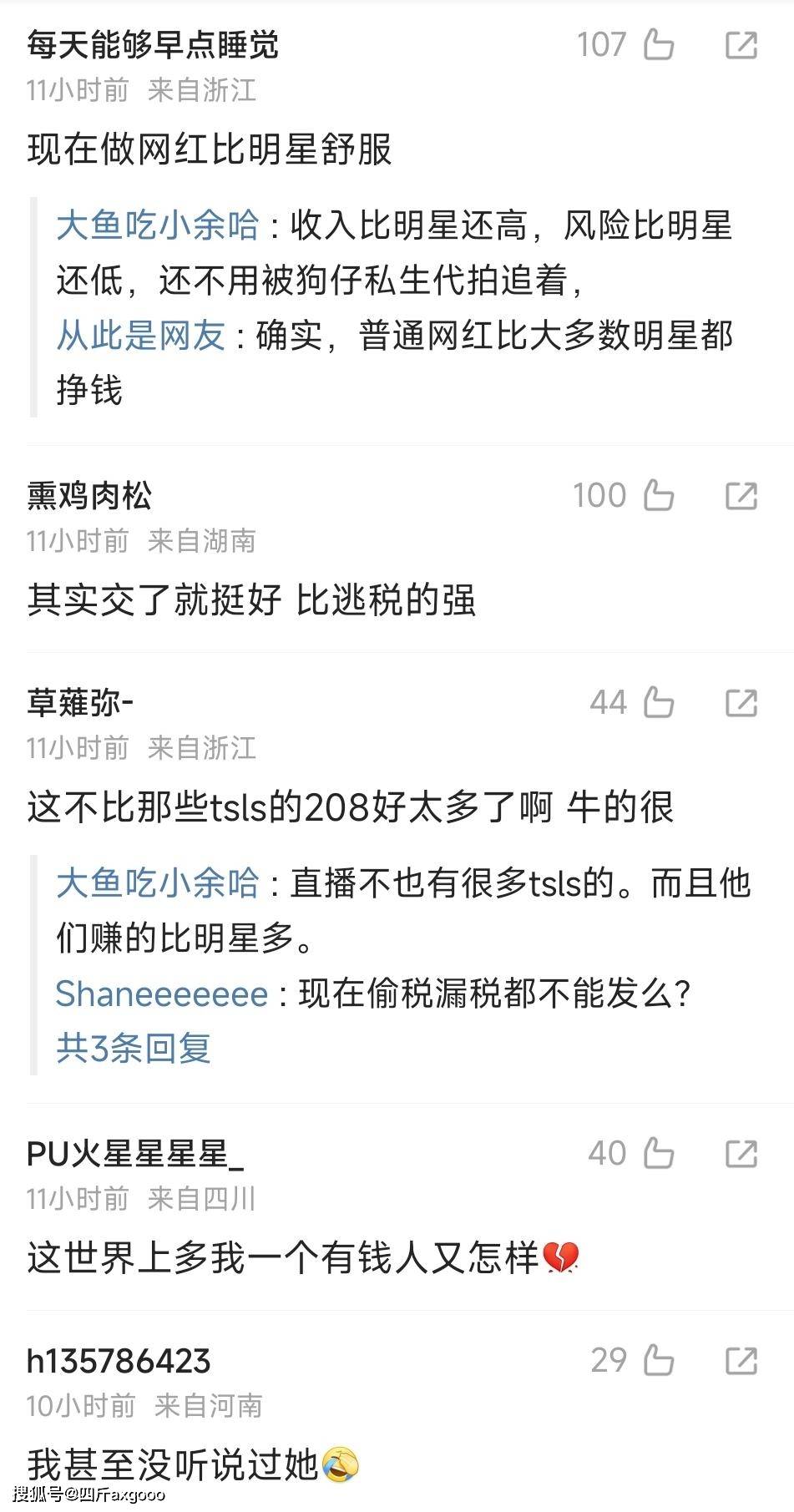Expand 共3条回复 replies

pos(134,1048)
